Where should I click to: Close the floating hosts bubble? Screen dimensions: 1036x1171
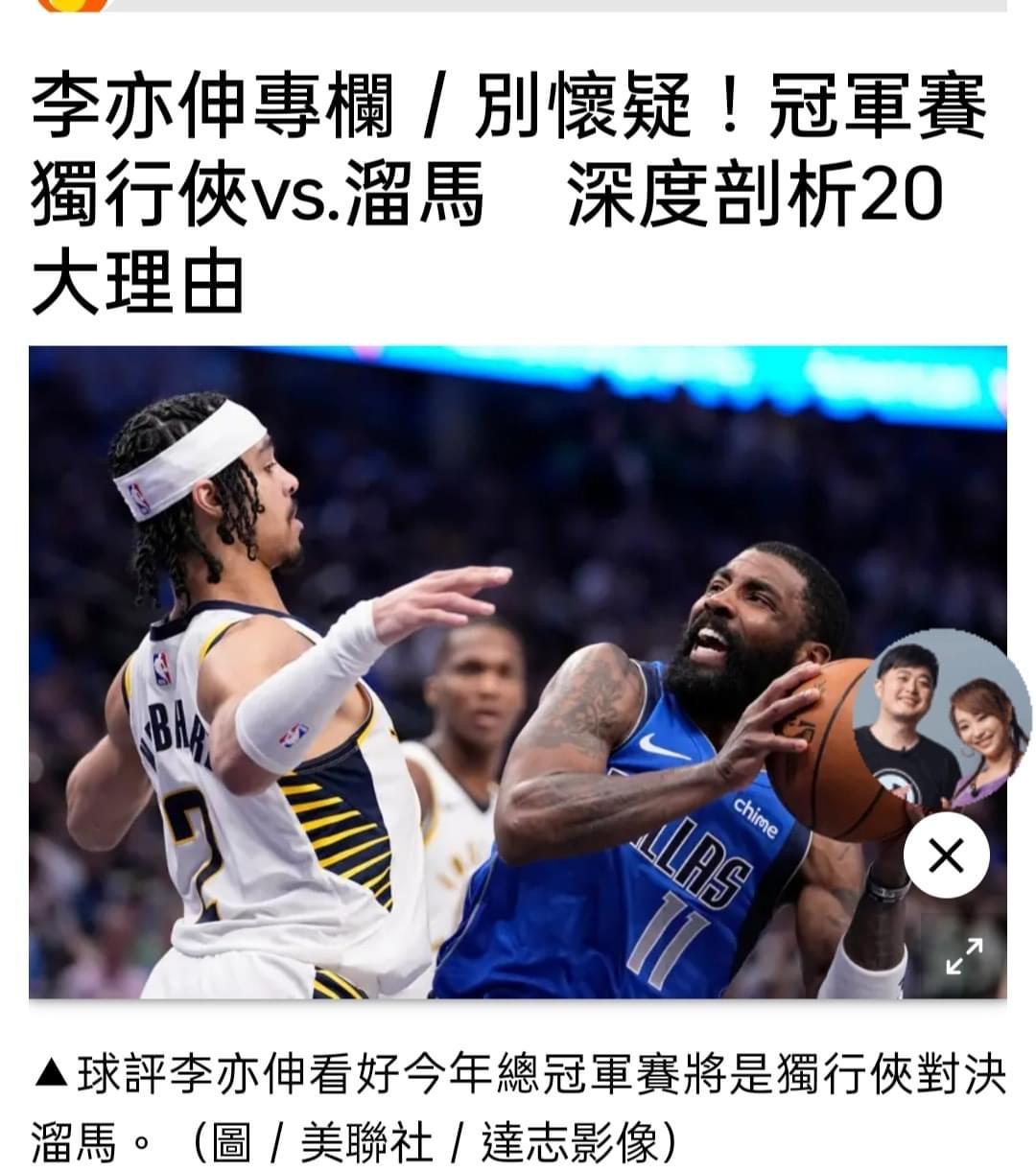pos(946,855)
